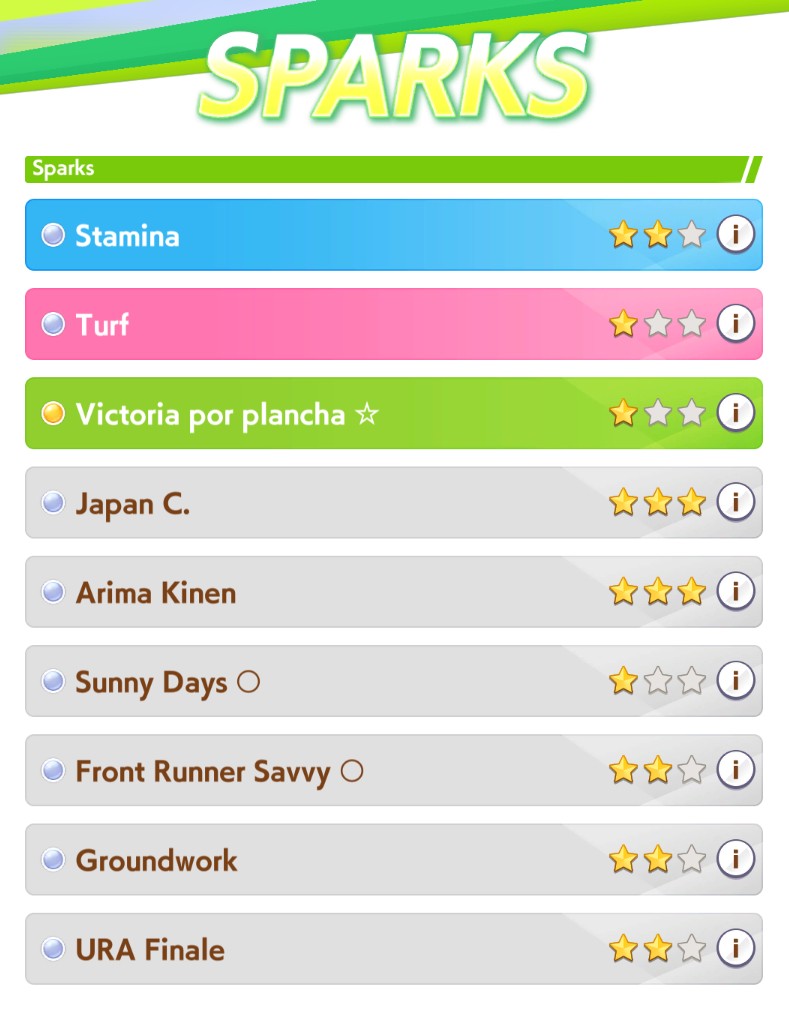The width and height of the screenshot is (789, 1036).
Task: Open the Japan C. info button
Action: 736,502
